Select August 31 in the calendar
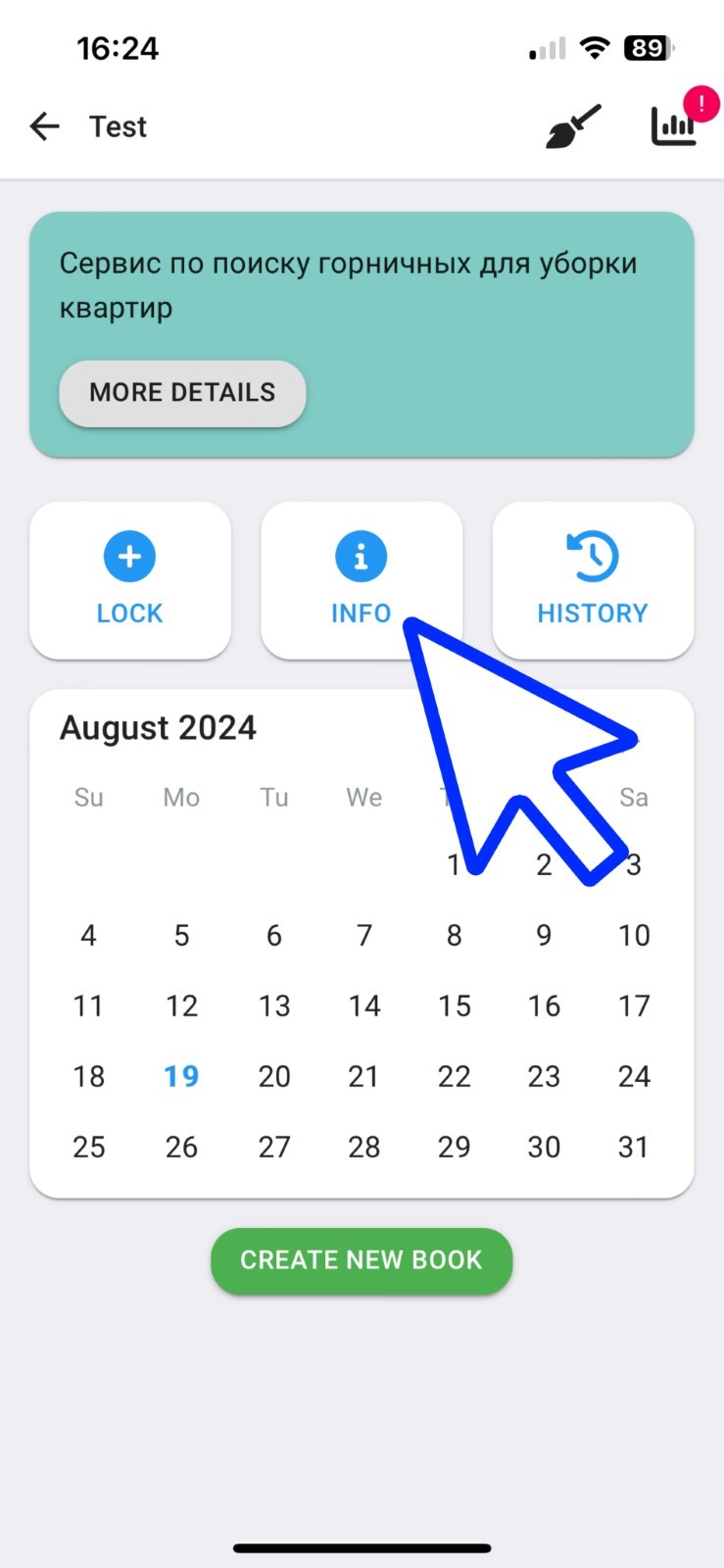This screenshot has height=1568, width=724. (x=634, y=1147)
